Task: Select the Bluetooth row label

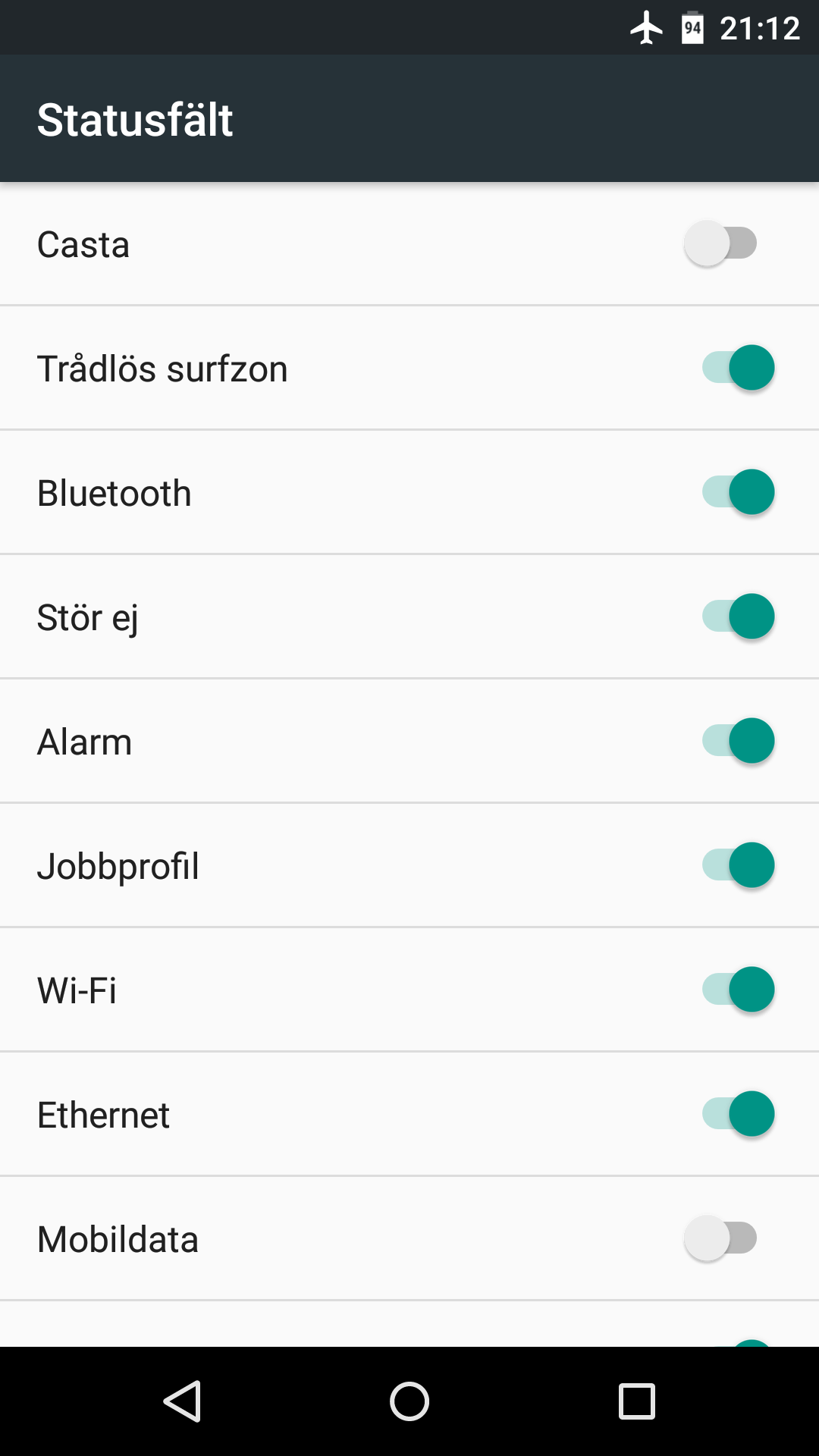Action: 115,492
